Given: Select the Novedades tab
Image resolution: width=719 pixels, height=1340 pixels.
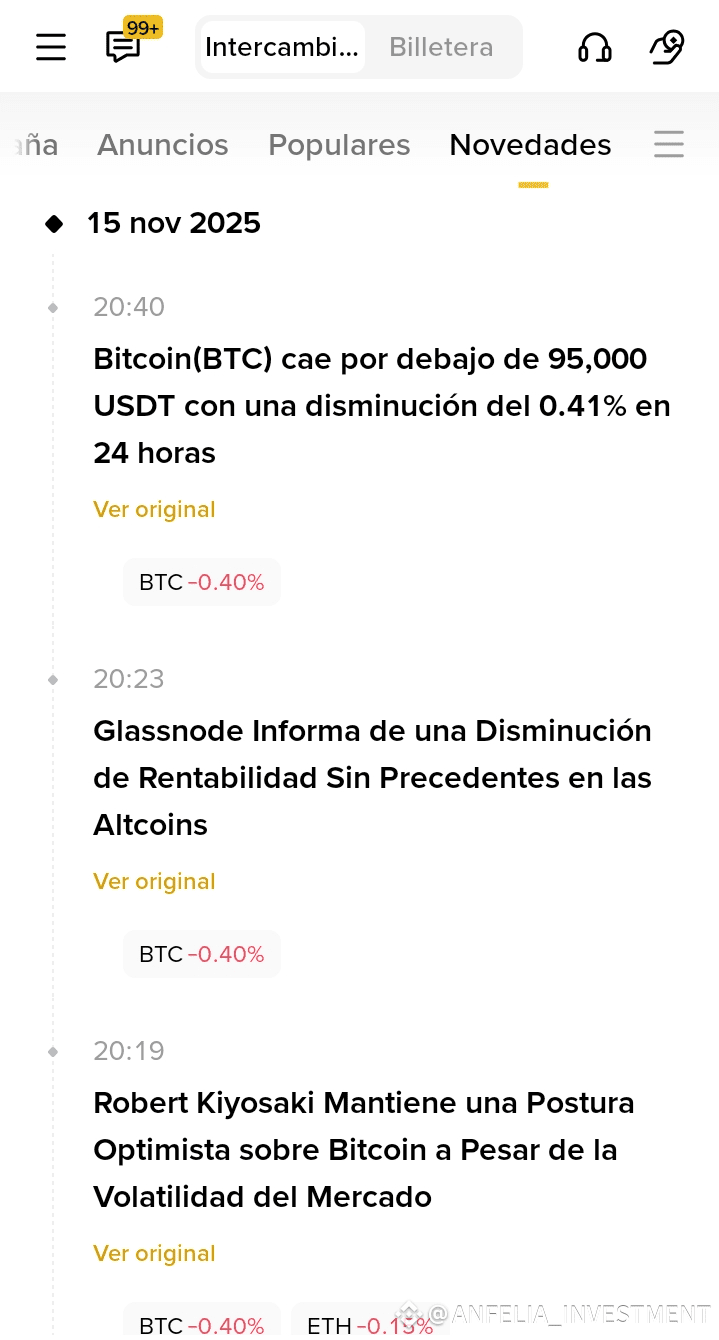Looking at the screenshot, I should coord(530,145).
